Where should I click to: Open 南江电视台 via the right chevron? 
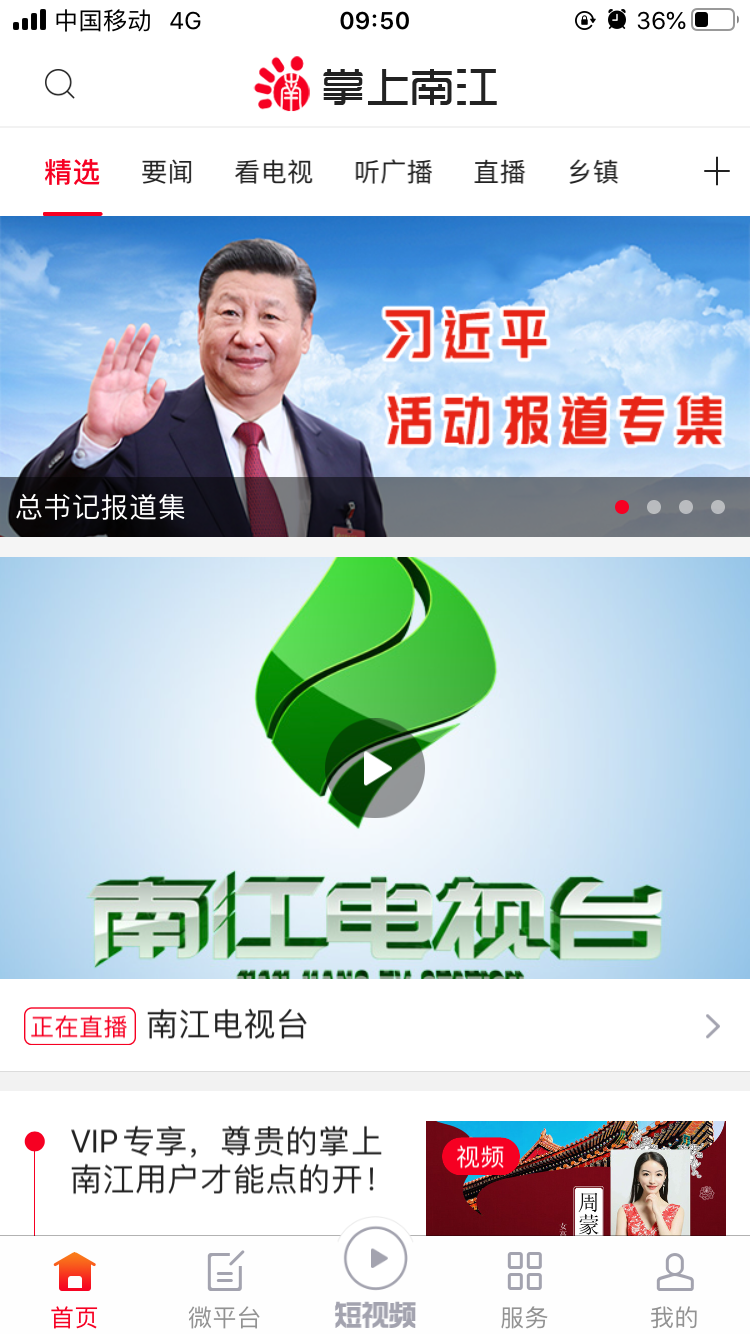pyautogui.click(x=712, y=1026)
